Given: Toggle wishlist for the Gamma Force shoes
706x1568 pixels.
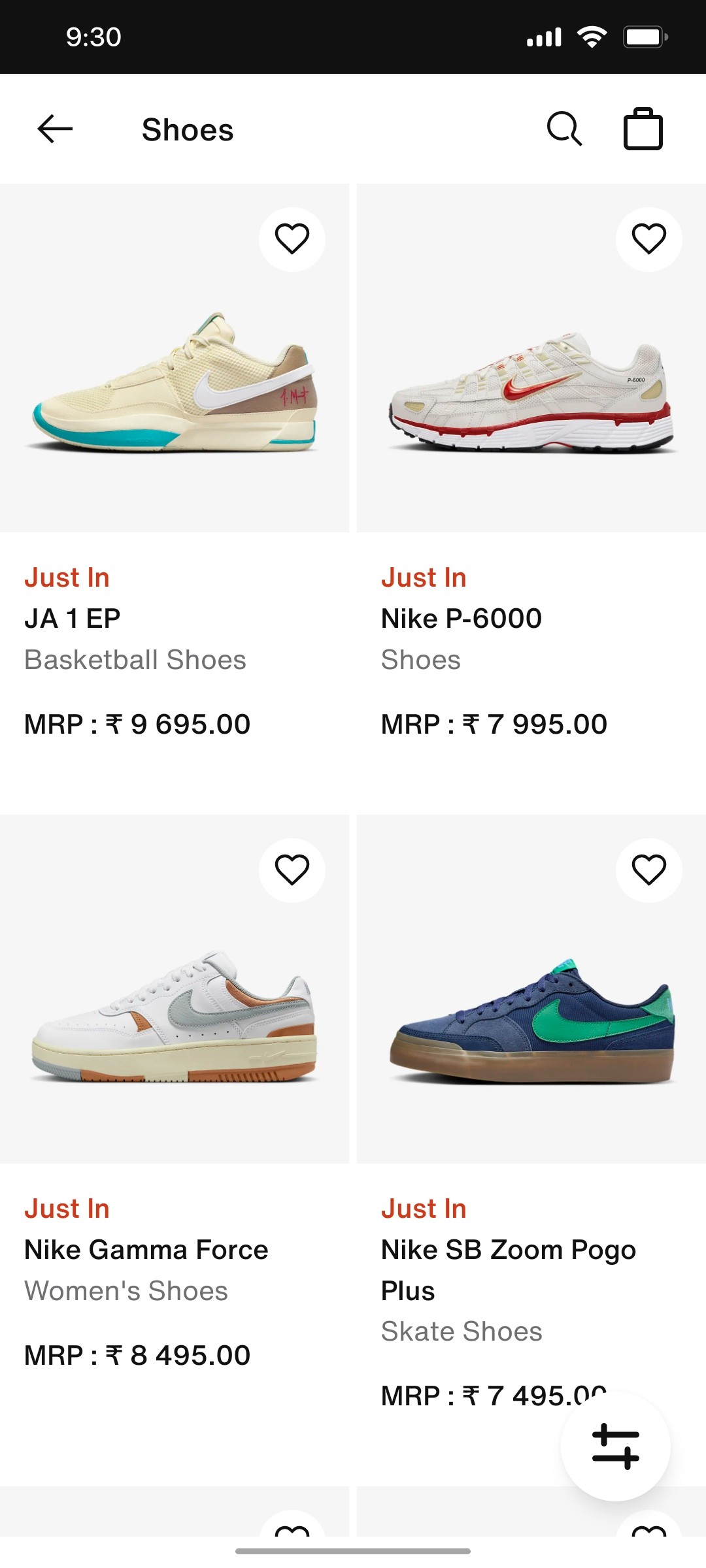Looking at the screenshot, I should point(292,871).
